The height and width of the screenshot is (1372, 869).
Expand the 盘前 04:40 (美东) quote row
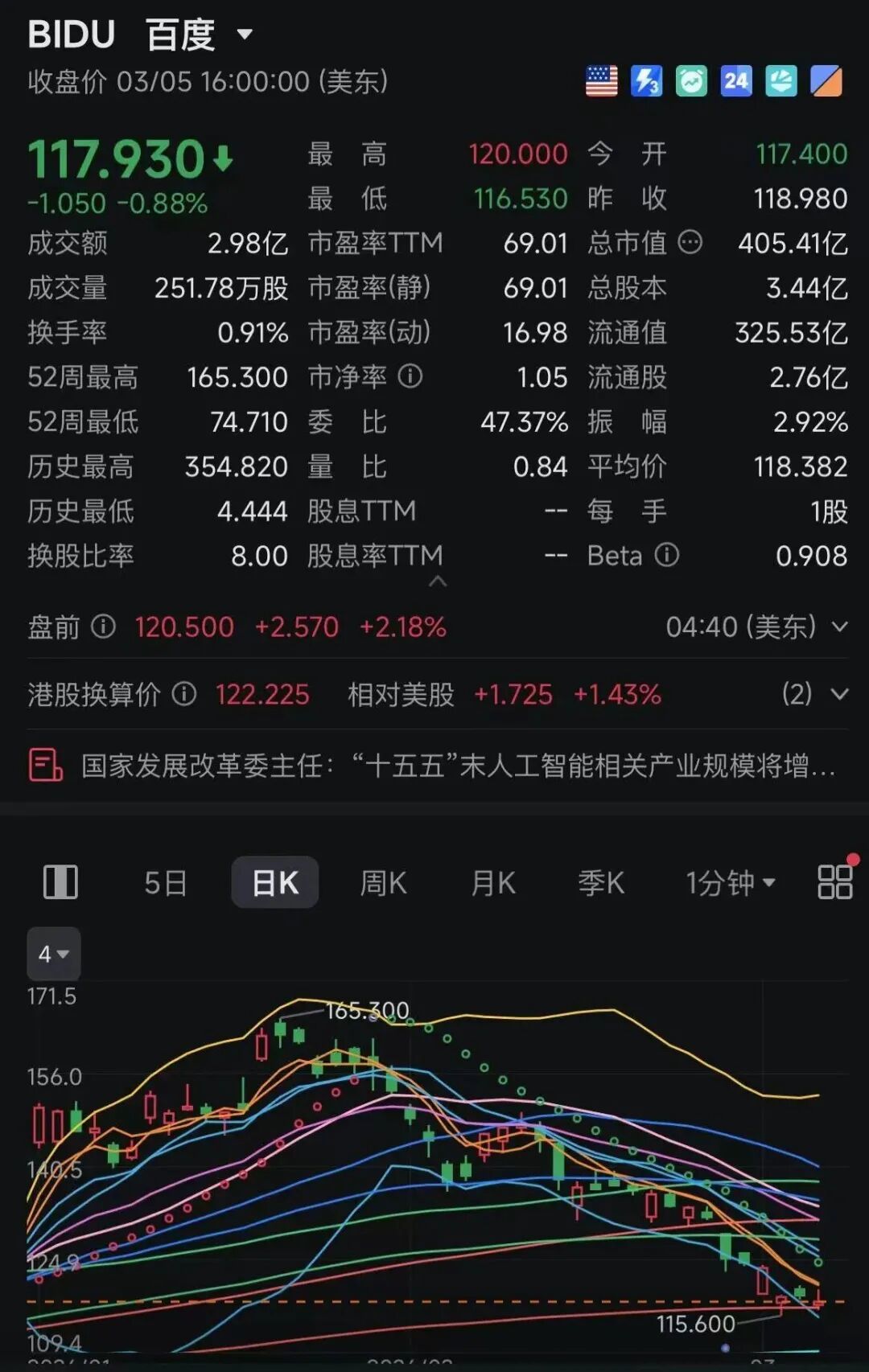[839, 626]
